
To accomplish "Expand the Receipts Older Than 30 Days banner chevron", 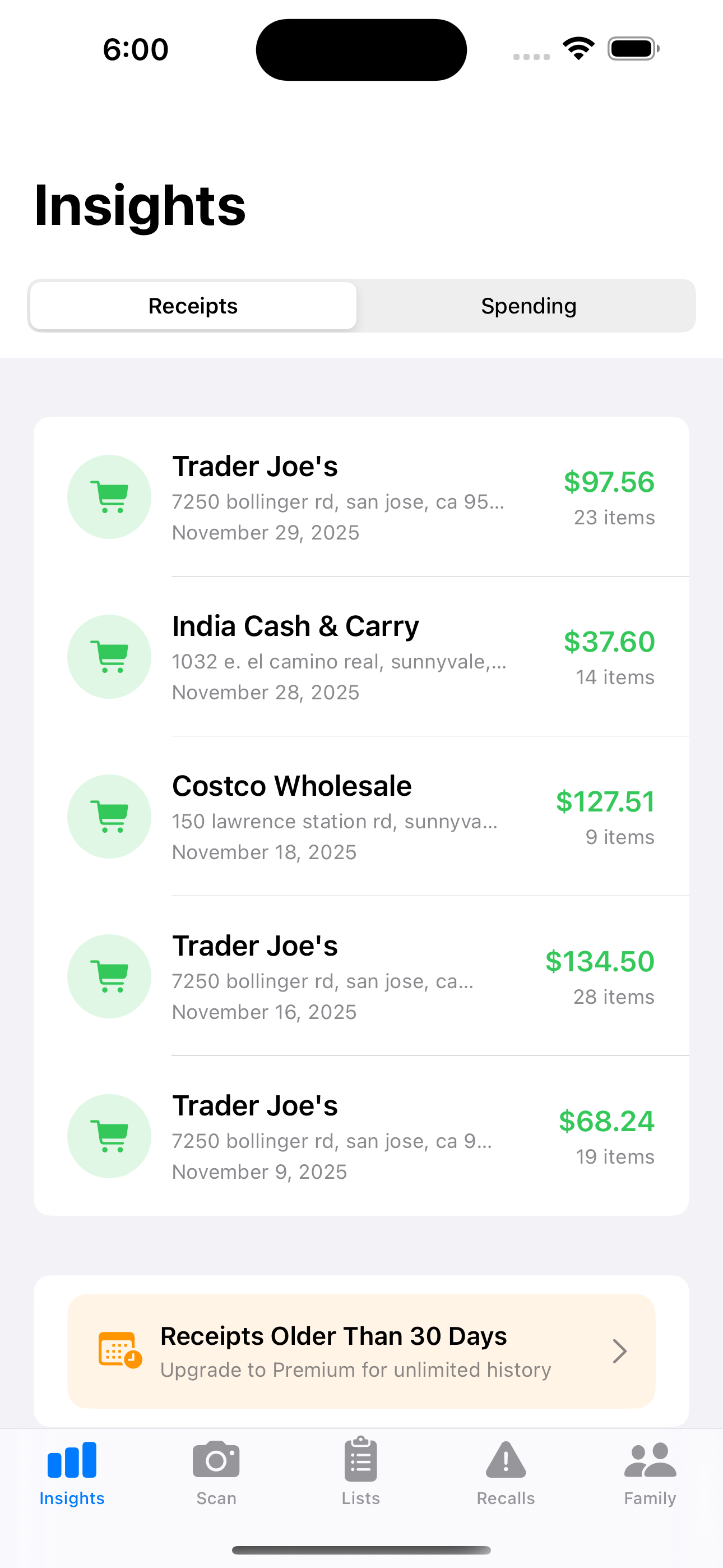I will [x=620, y=1351].
